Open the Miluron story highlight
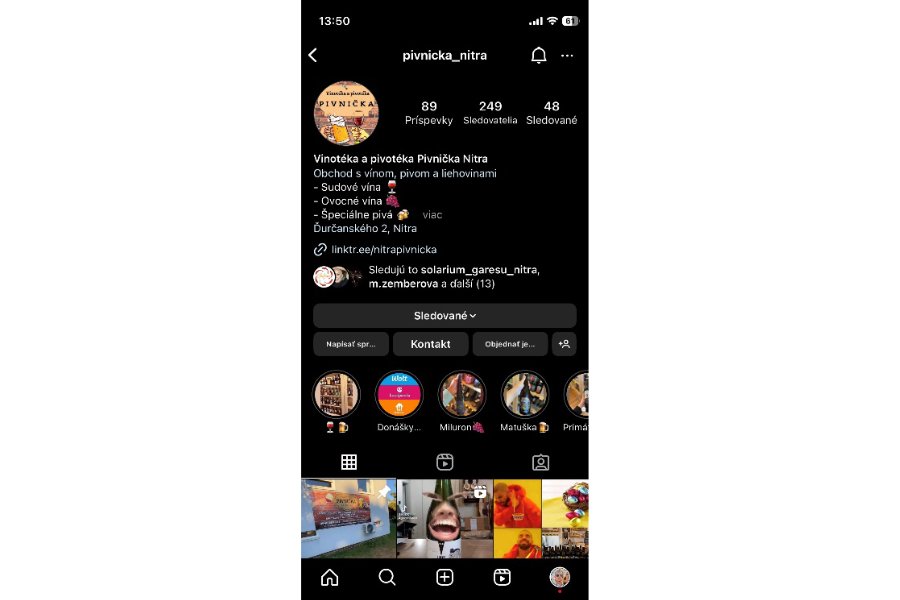Viewport: 900px width, 600px height. click(462, 395)
